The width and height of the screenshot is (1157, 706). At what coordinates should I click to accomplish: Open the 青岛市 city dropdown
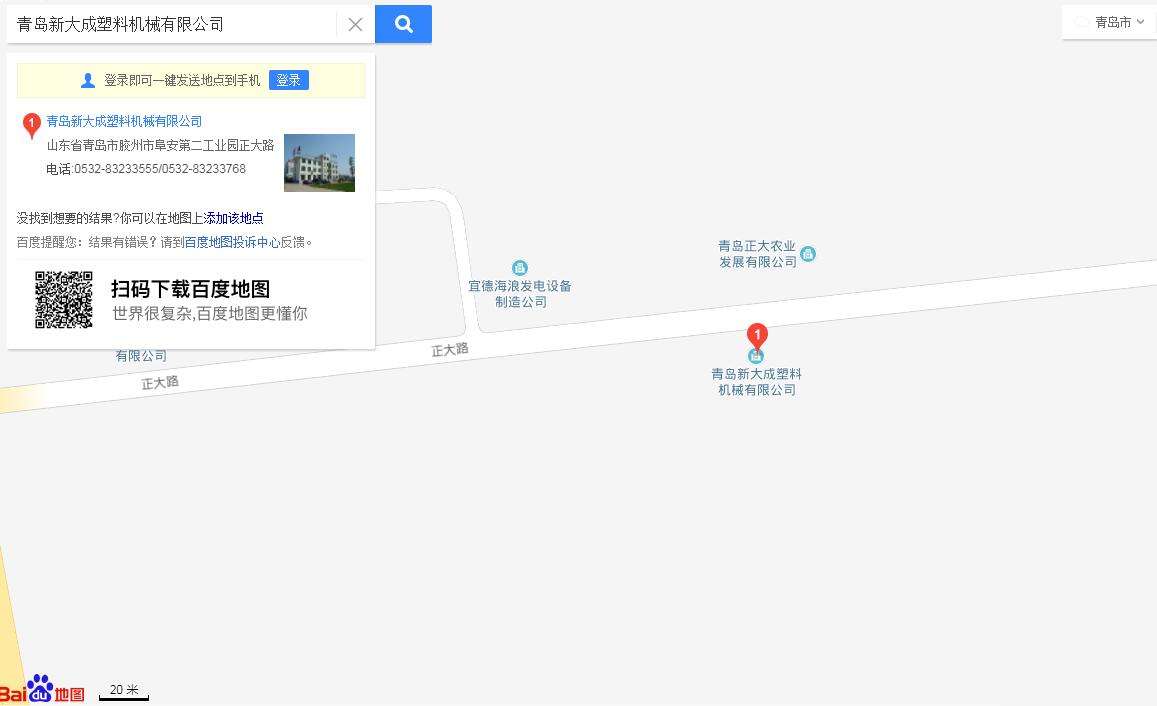coord(1112,22)
